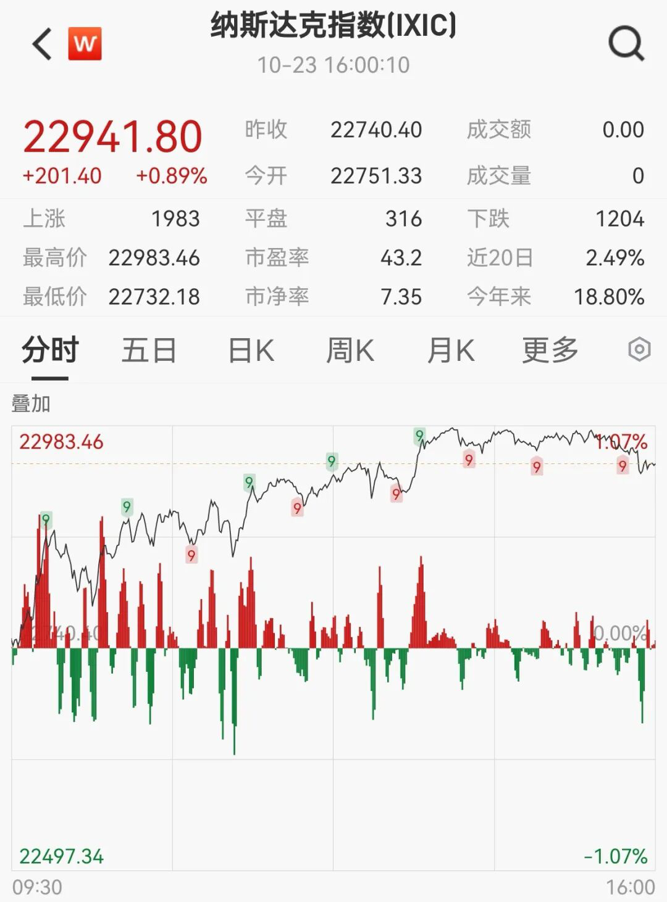Viewport: 667px width, 902px height.
Task: Switch to the 日K chart tab
Action: (250, 350)
